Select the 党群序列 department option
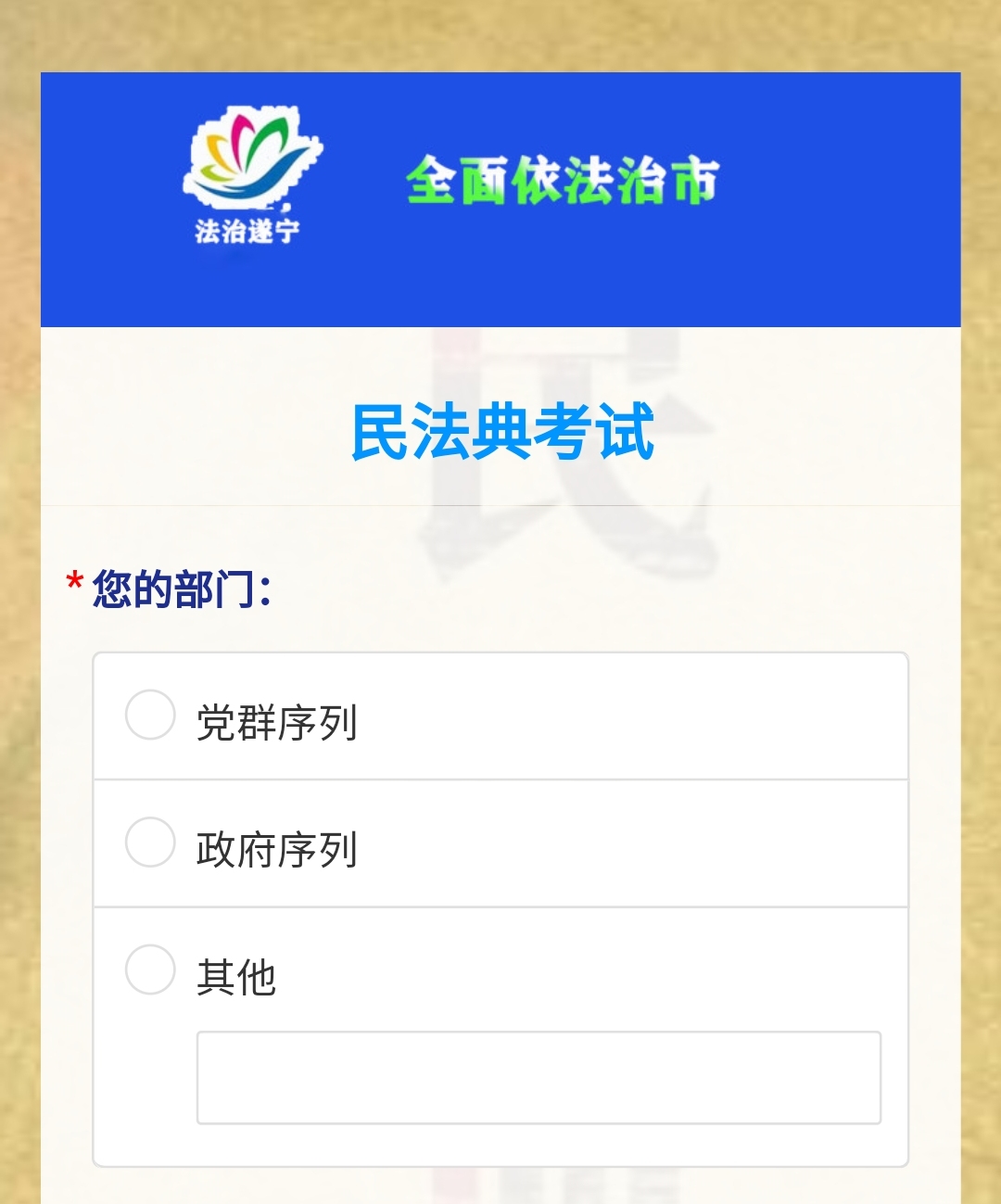This screenshot has width=1001, height=1204. click(x=150, y=715)
